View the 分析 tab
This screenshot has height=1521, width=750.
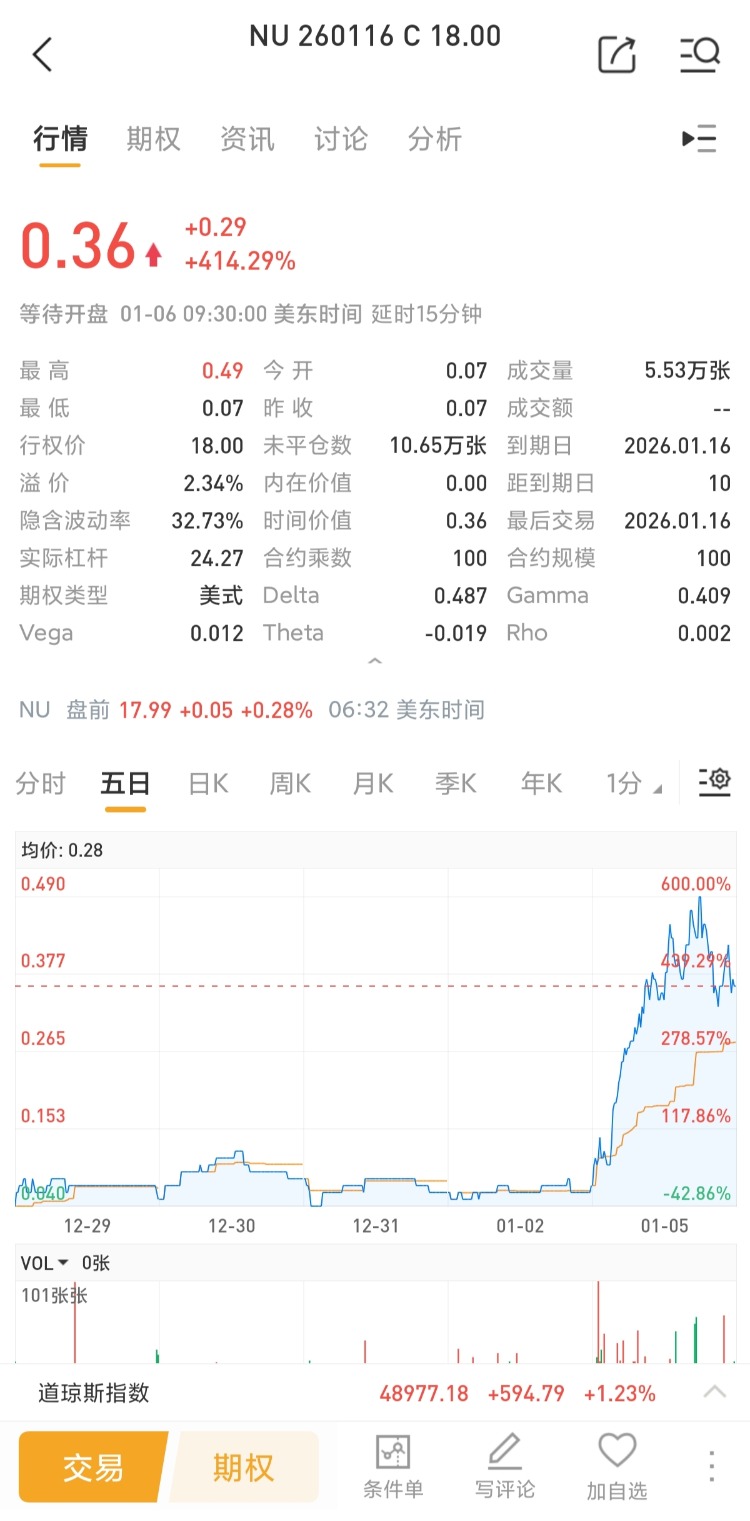click(x=435, y=139)
